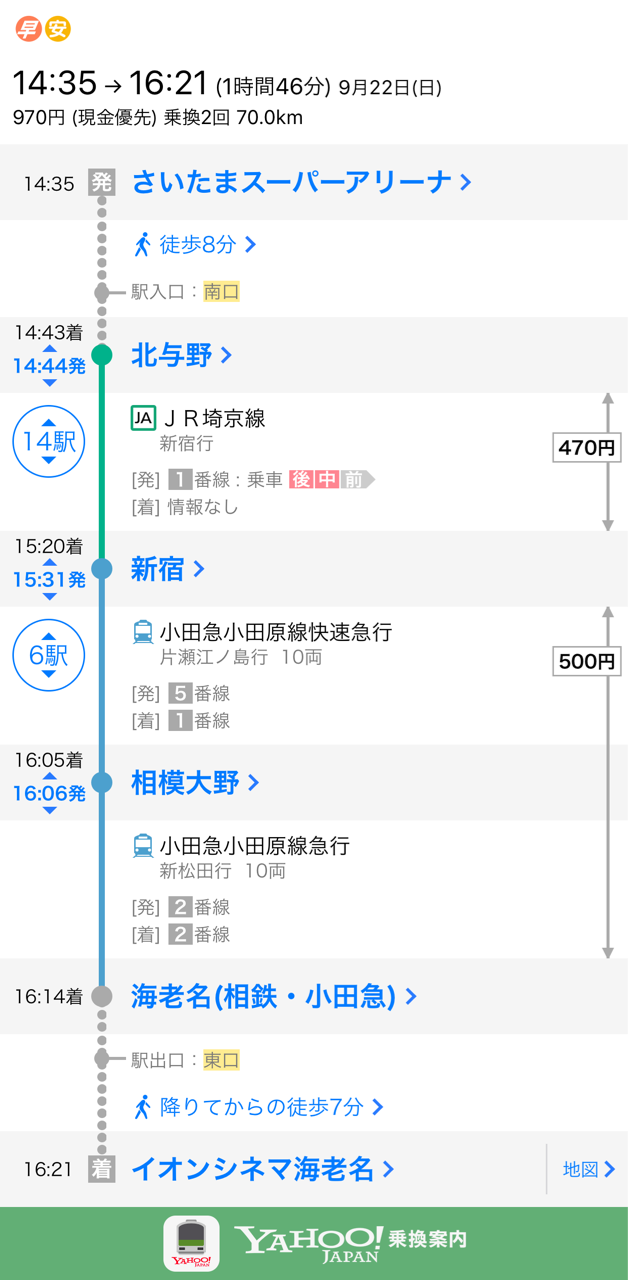628x1280 pixels.
Task: Pick a later train below 16:06発
Action: 49,810
